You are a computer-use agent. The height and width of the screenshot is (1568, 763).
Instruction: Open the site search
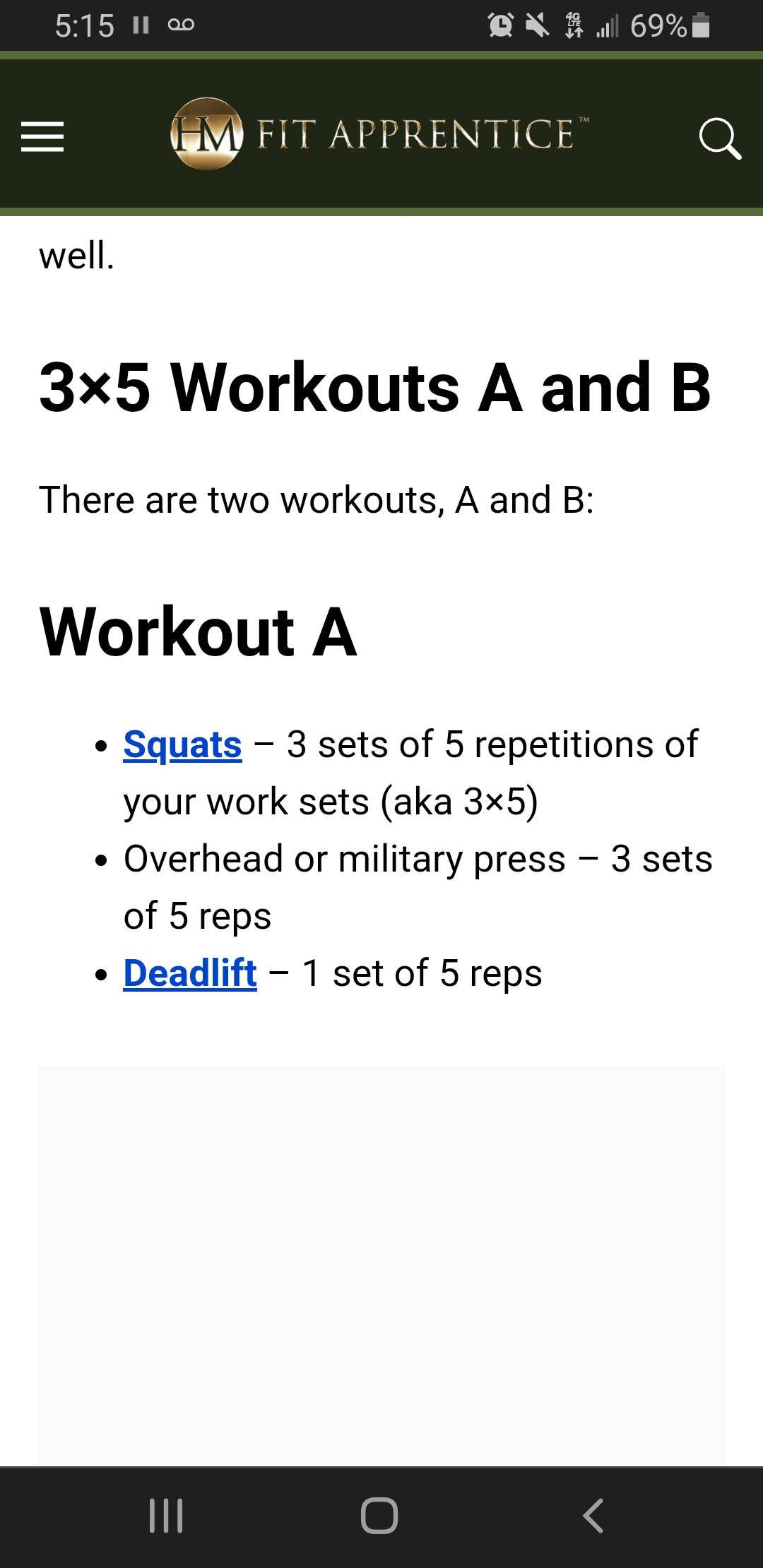(x=720, y=138)
